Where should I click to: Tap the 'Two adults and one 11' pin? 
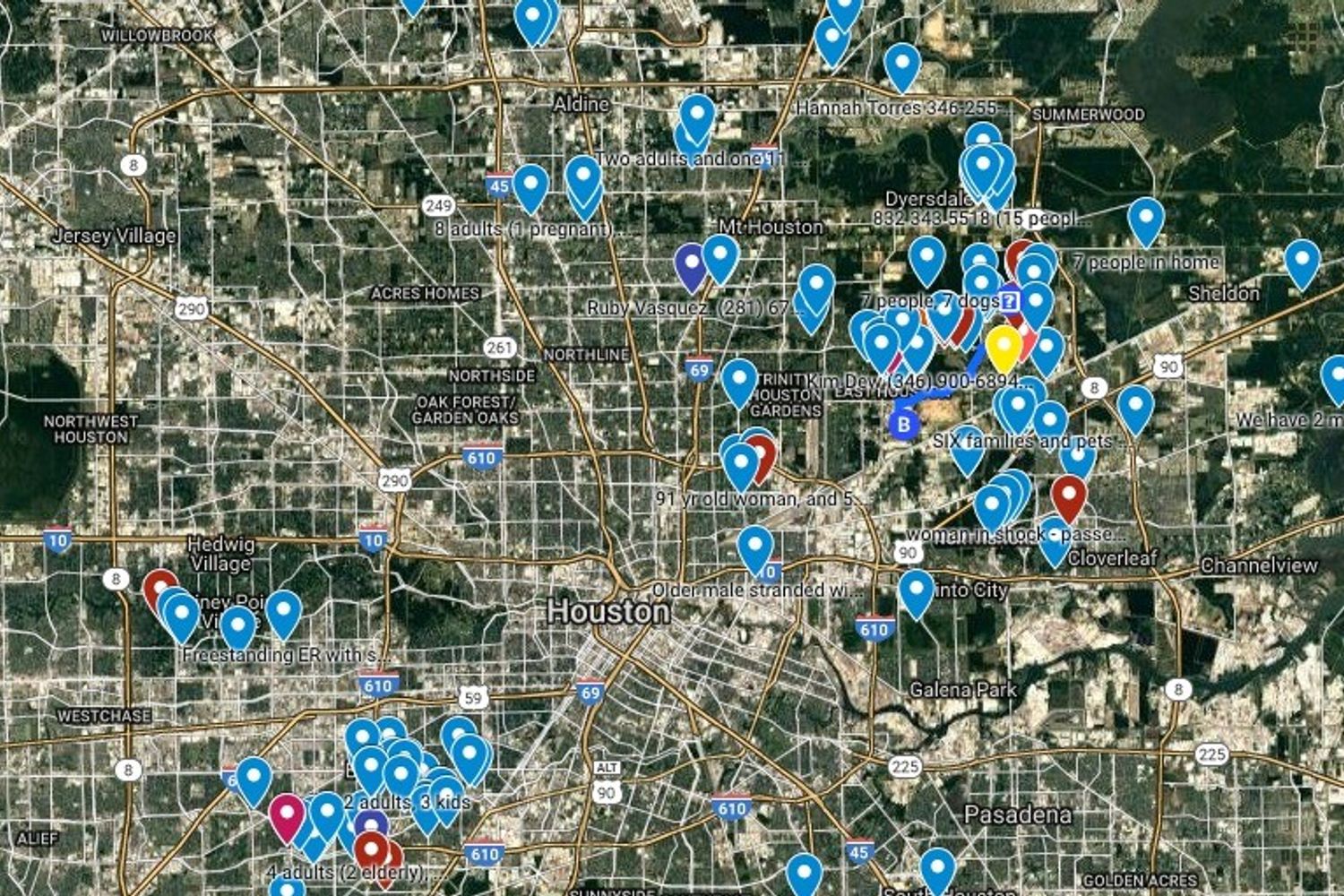(697, 116)
